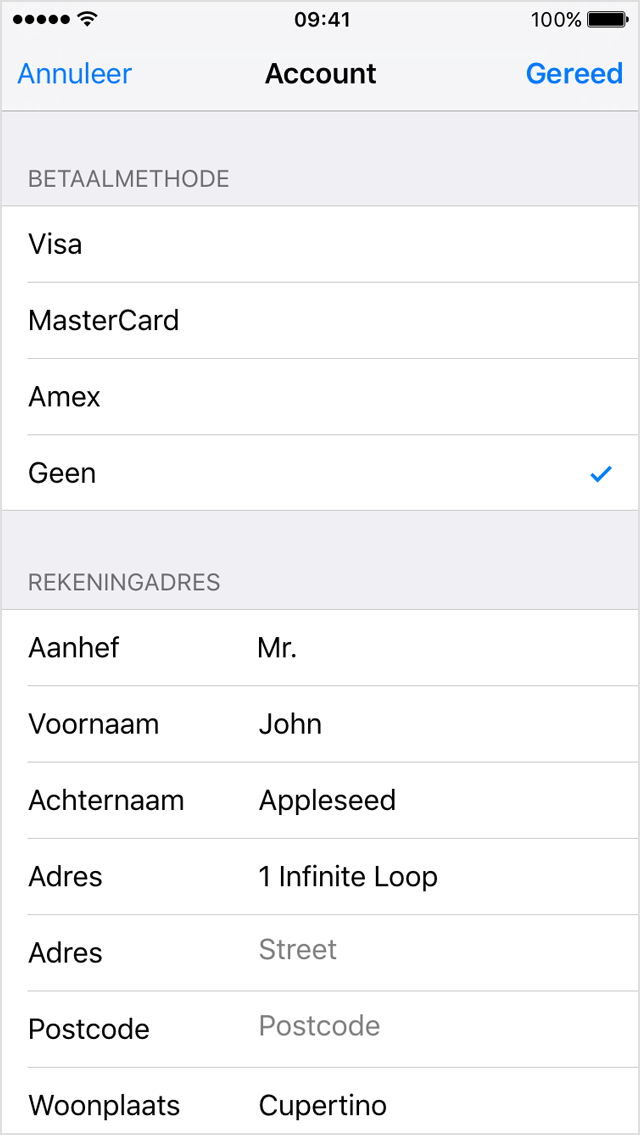
Task: Confirm changes with the Gereed button
Action: [574, 74]
